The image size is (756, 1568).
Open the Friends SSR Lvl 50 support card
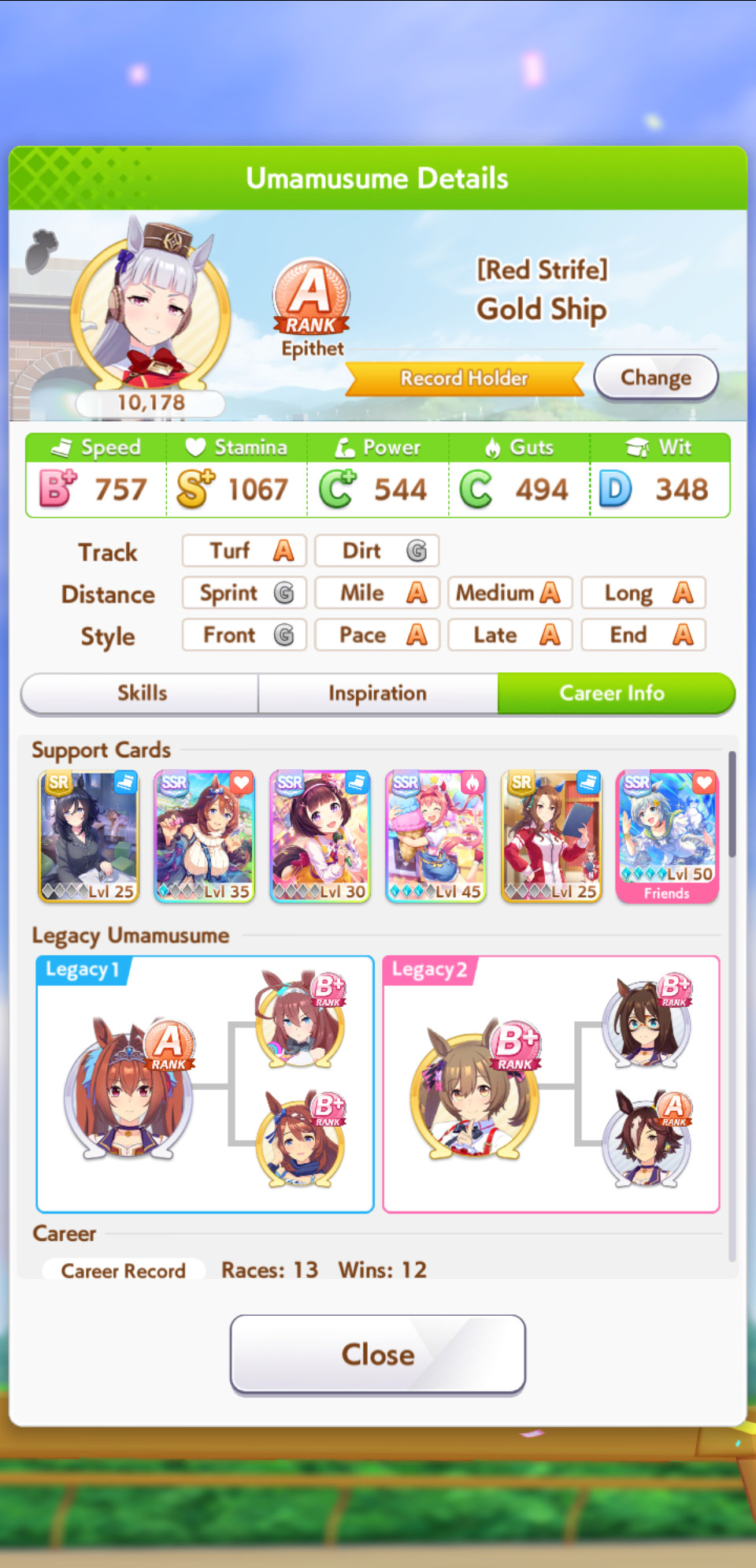[x=667, y=836]
